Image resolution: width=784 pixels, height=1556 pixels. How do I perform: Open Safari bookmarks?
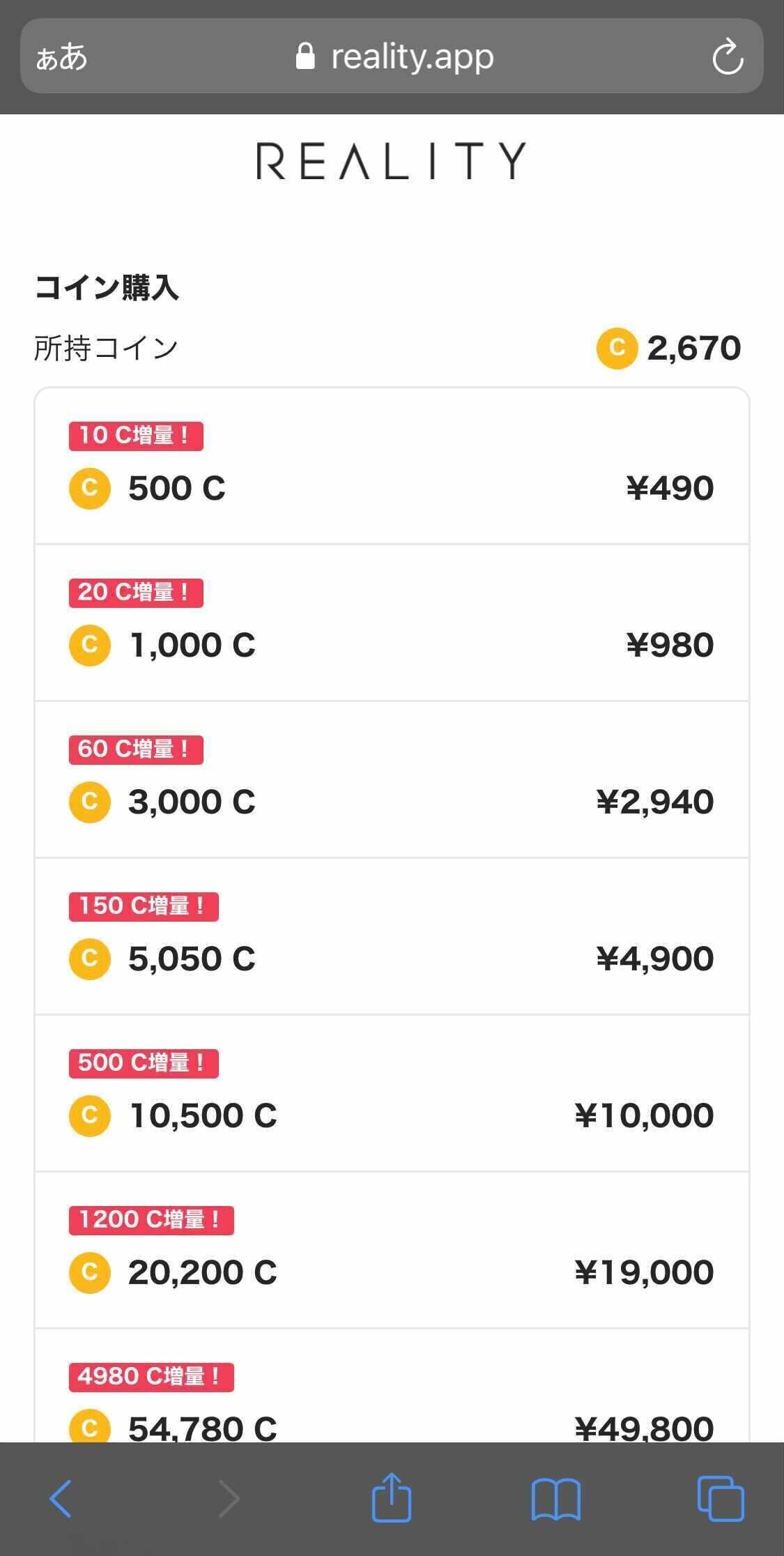[x=555, y=1498]
